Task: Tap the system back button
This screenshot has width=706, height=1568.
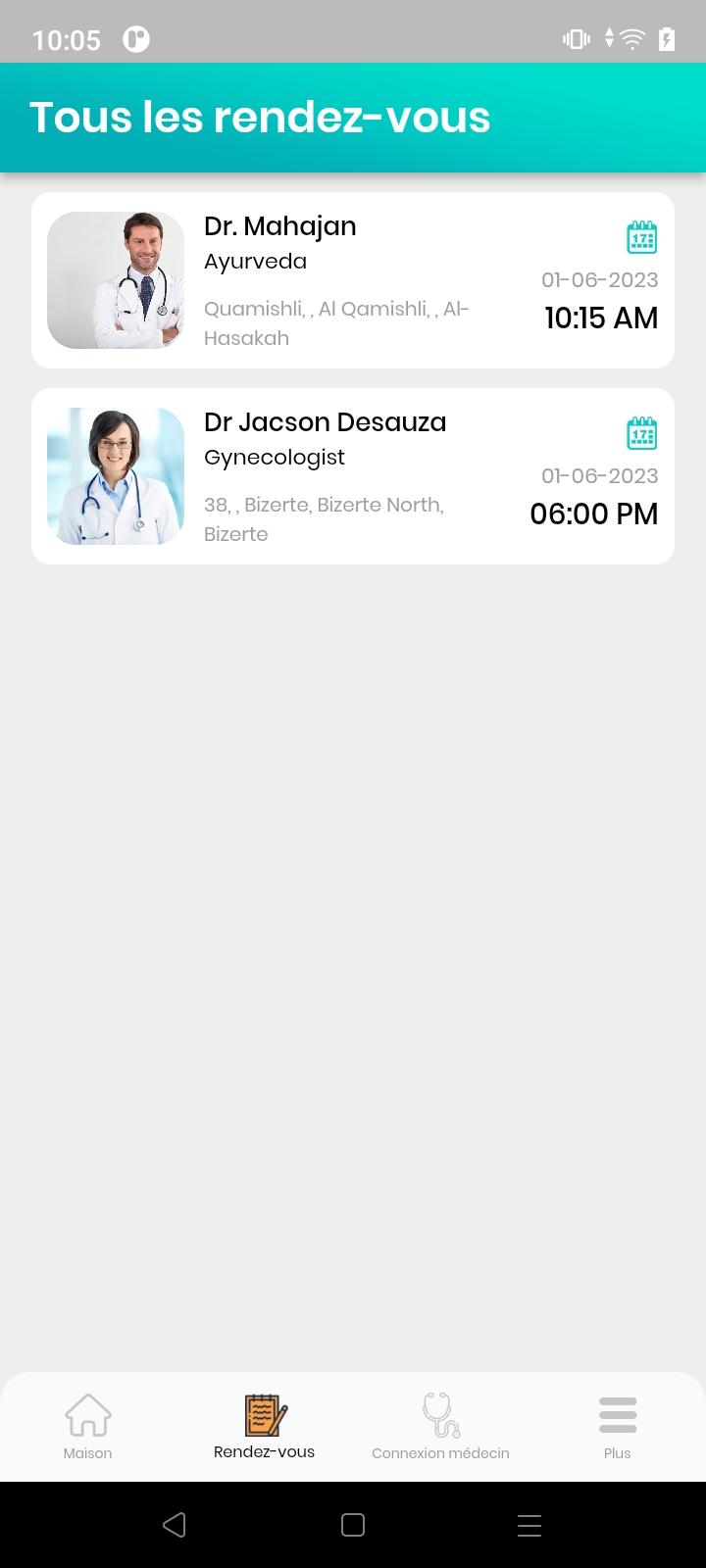Action: pos(175,1525)
